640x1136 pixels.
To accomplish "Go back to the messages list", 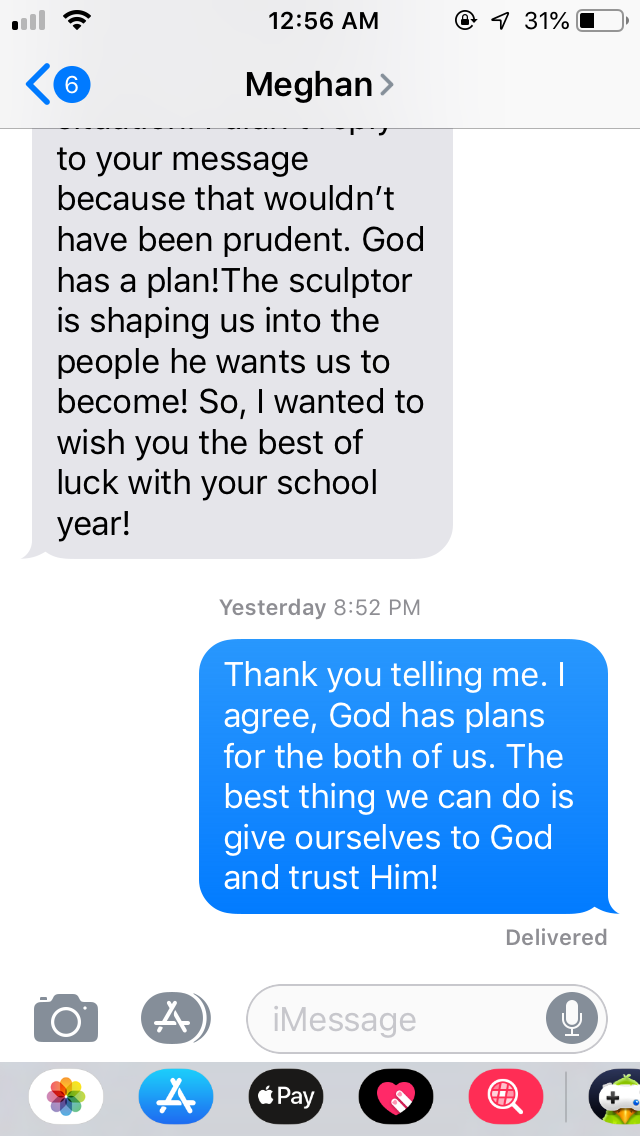I will click(x=56, y=85).
